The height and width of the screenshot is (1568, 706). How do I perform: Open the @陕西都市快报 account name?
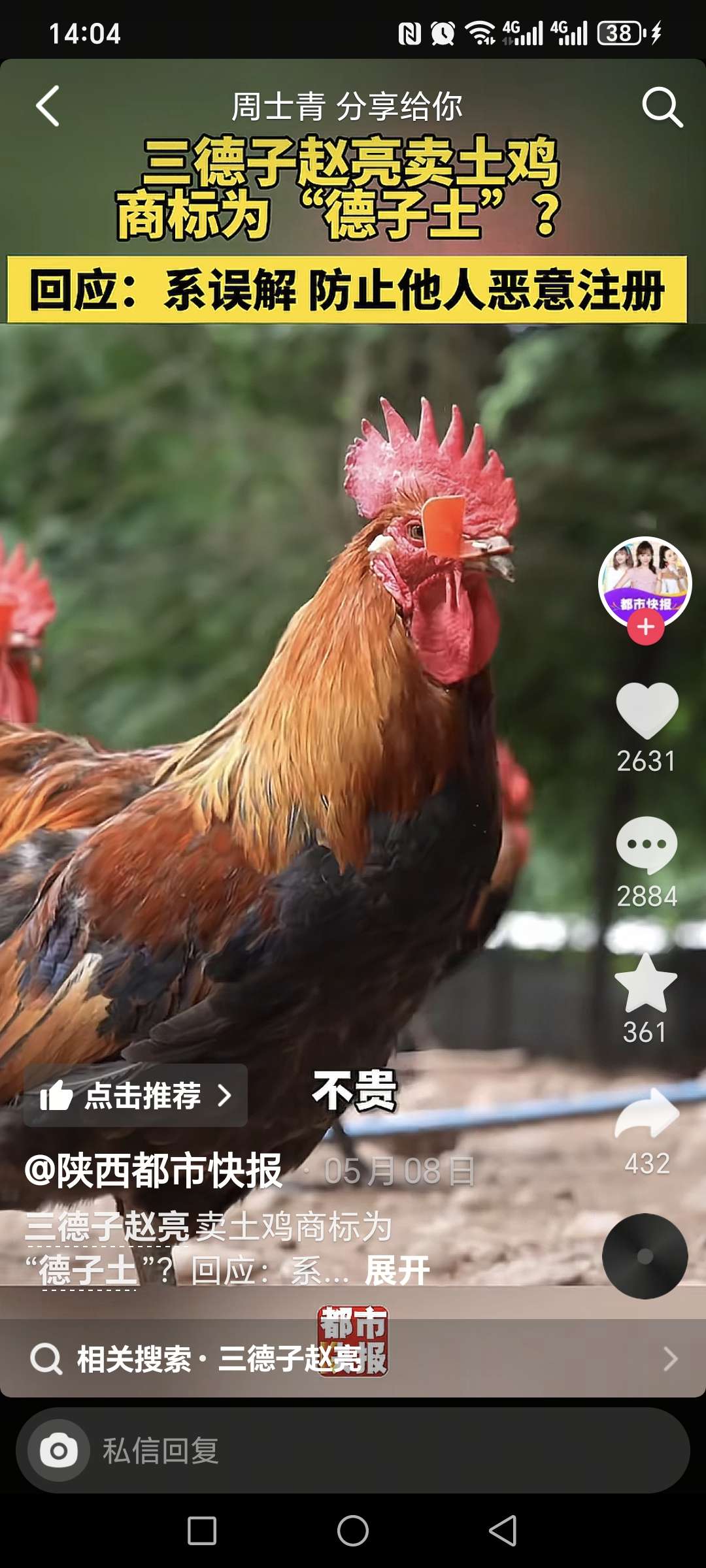pyautogui.click(x=154, y=1171)
